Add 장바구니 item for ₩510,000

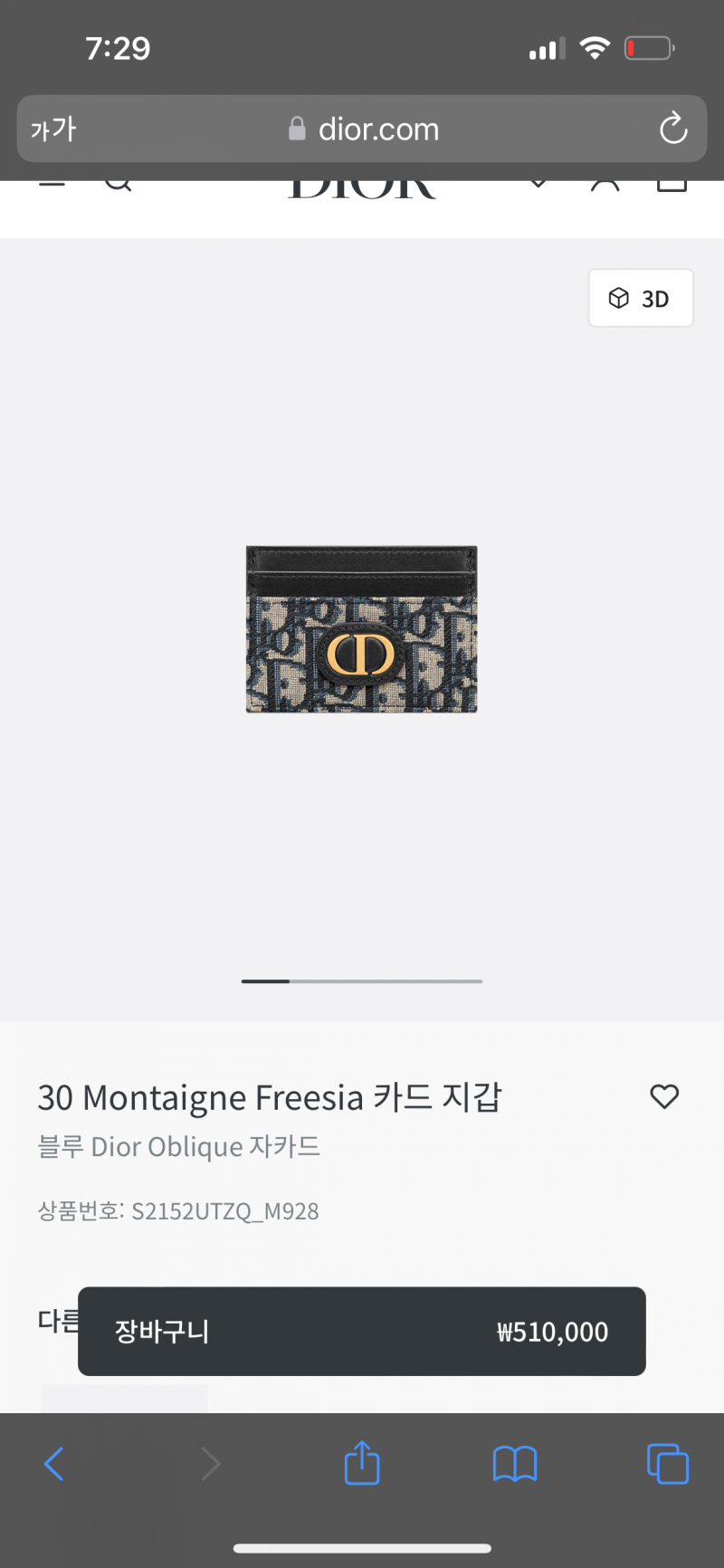pos(361,1332)
